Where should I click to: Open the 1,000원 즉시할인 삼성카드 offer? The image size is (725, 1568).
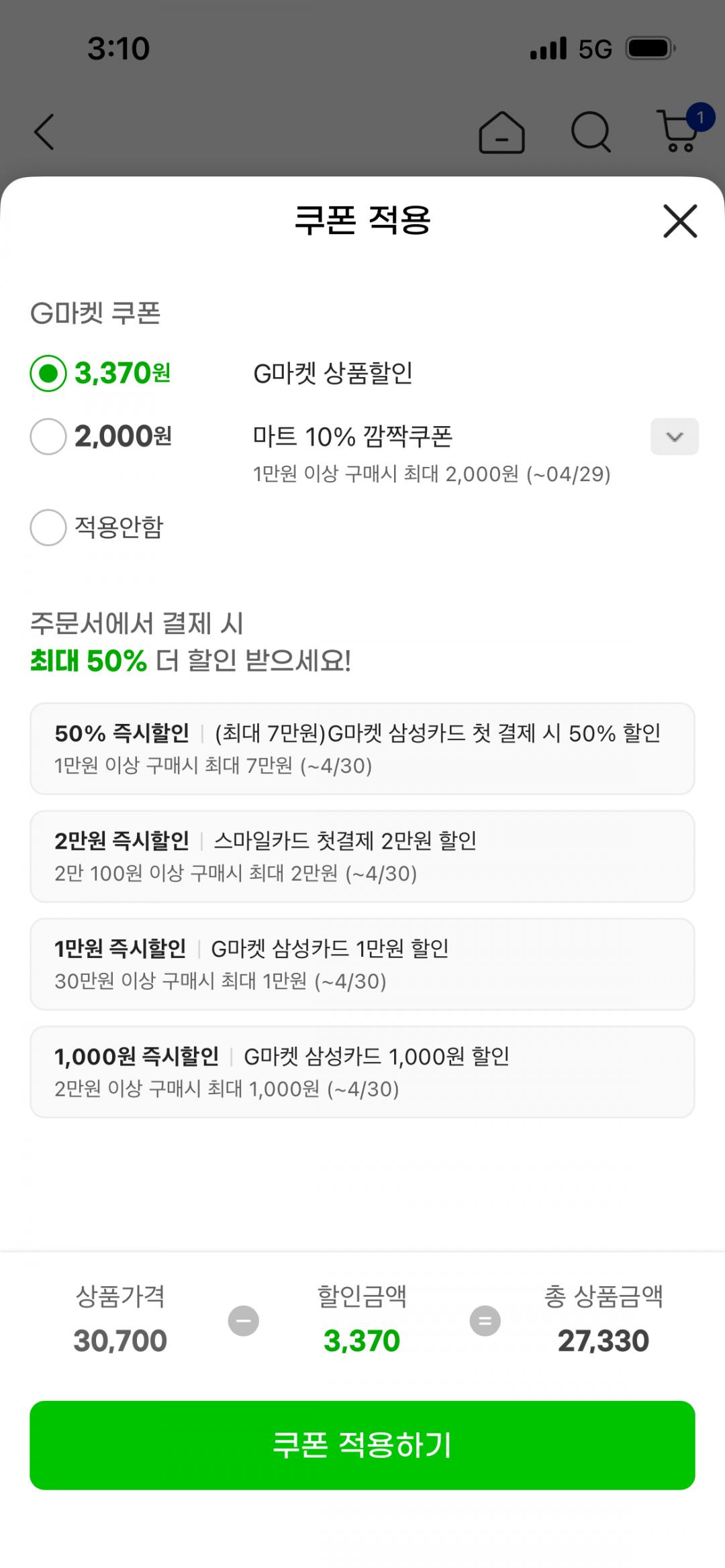click(x=362, y=1072)
